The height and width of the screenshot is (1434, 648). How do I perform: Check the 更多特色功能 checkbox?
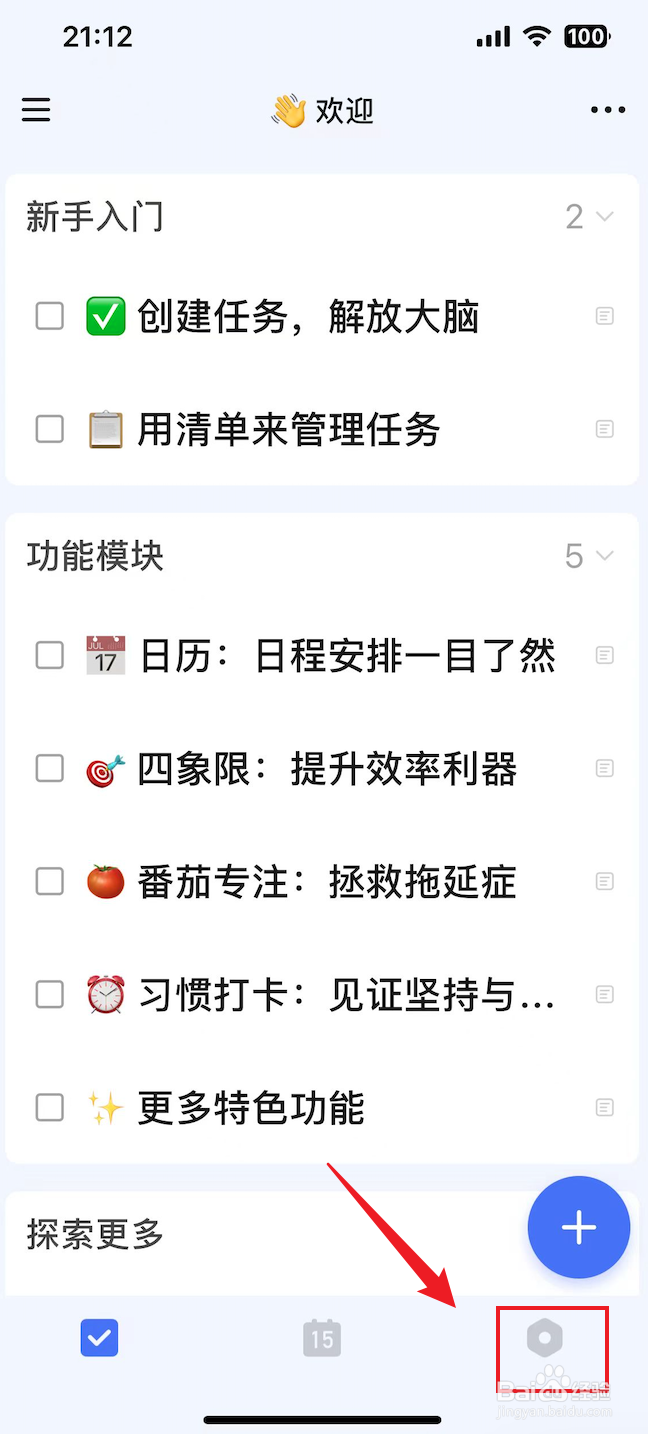(50, 1108)
